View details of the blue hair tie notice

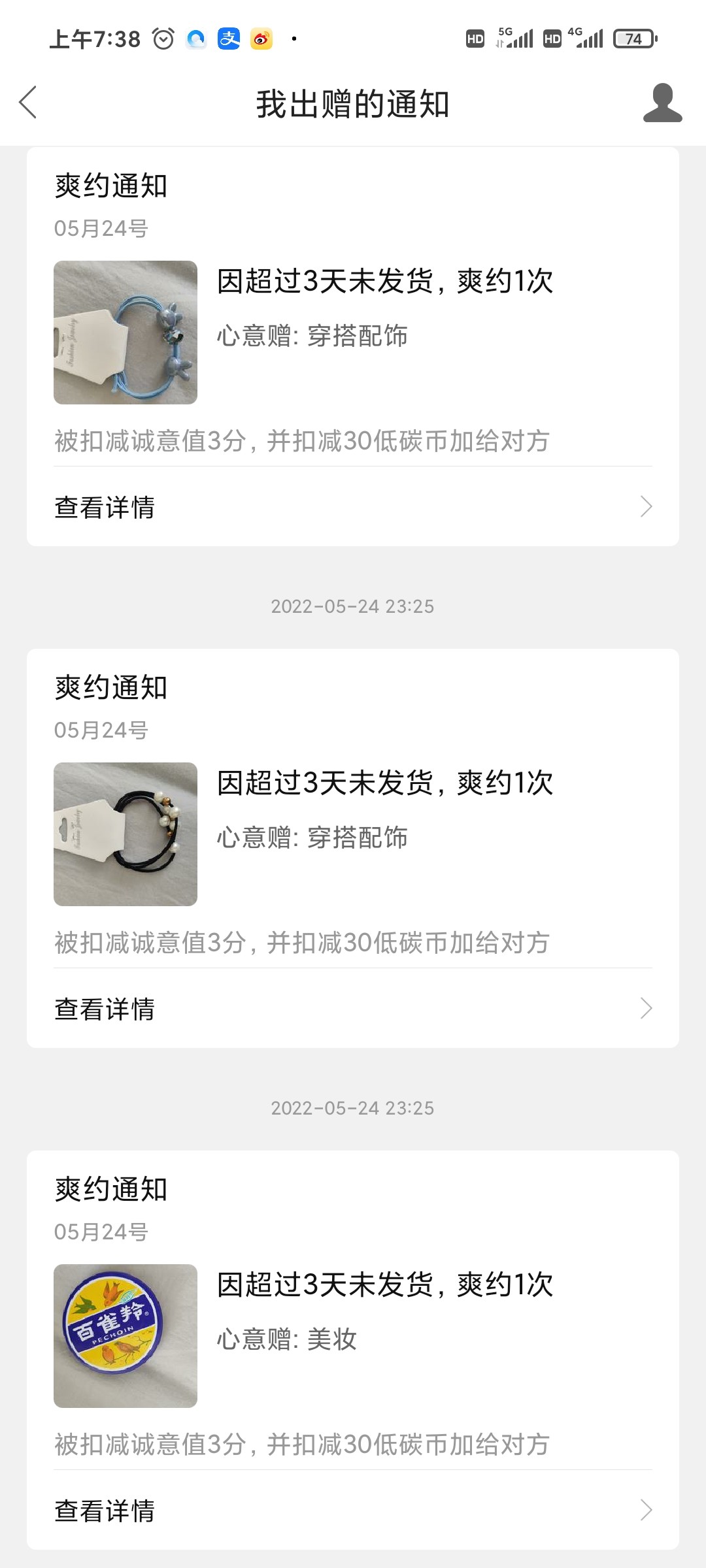click(353, 507)
